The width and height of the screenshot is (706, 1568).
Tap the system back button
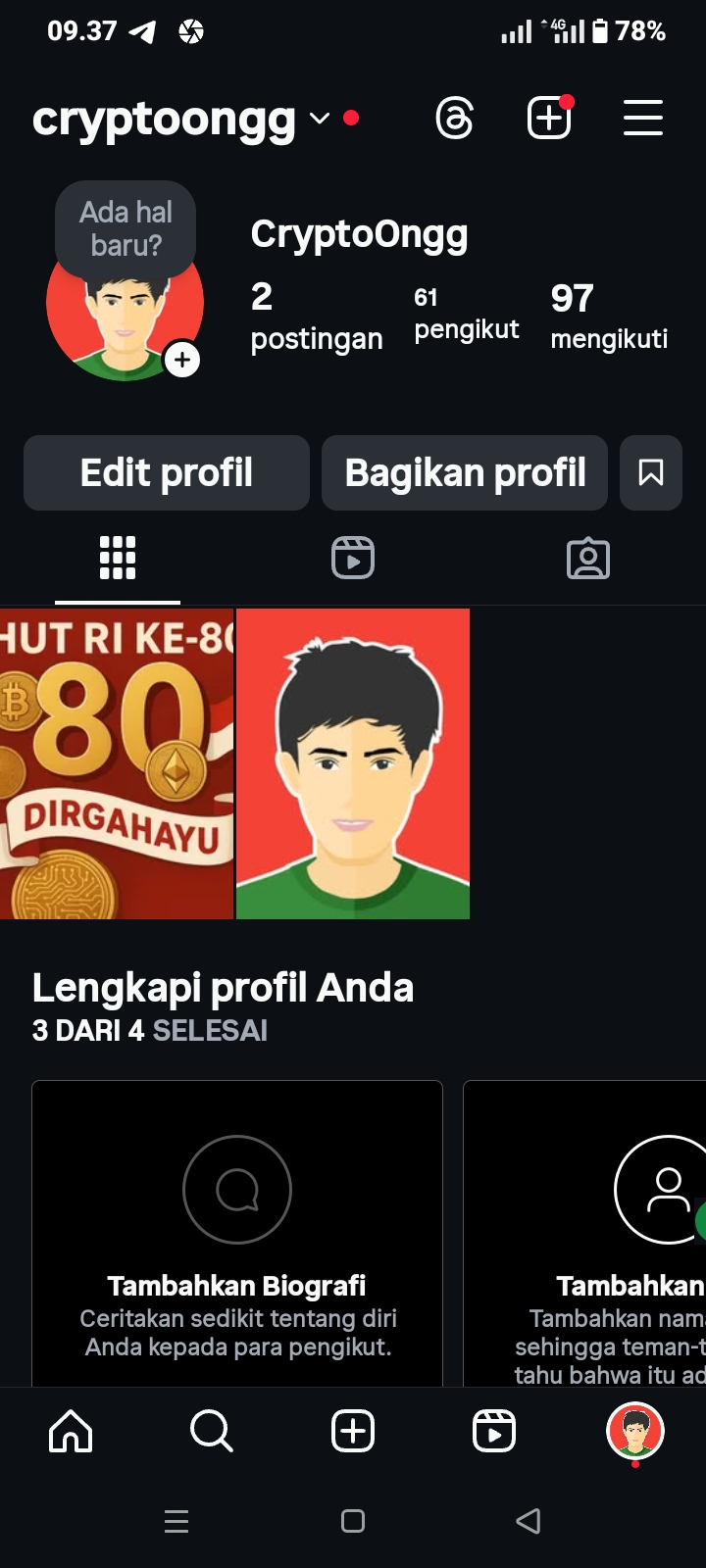(529, 1521)
